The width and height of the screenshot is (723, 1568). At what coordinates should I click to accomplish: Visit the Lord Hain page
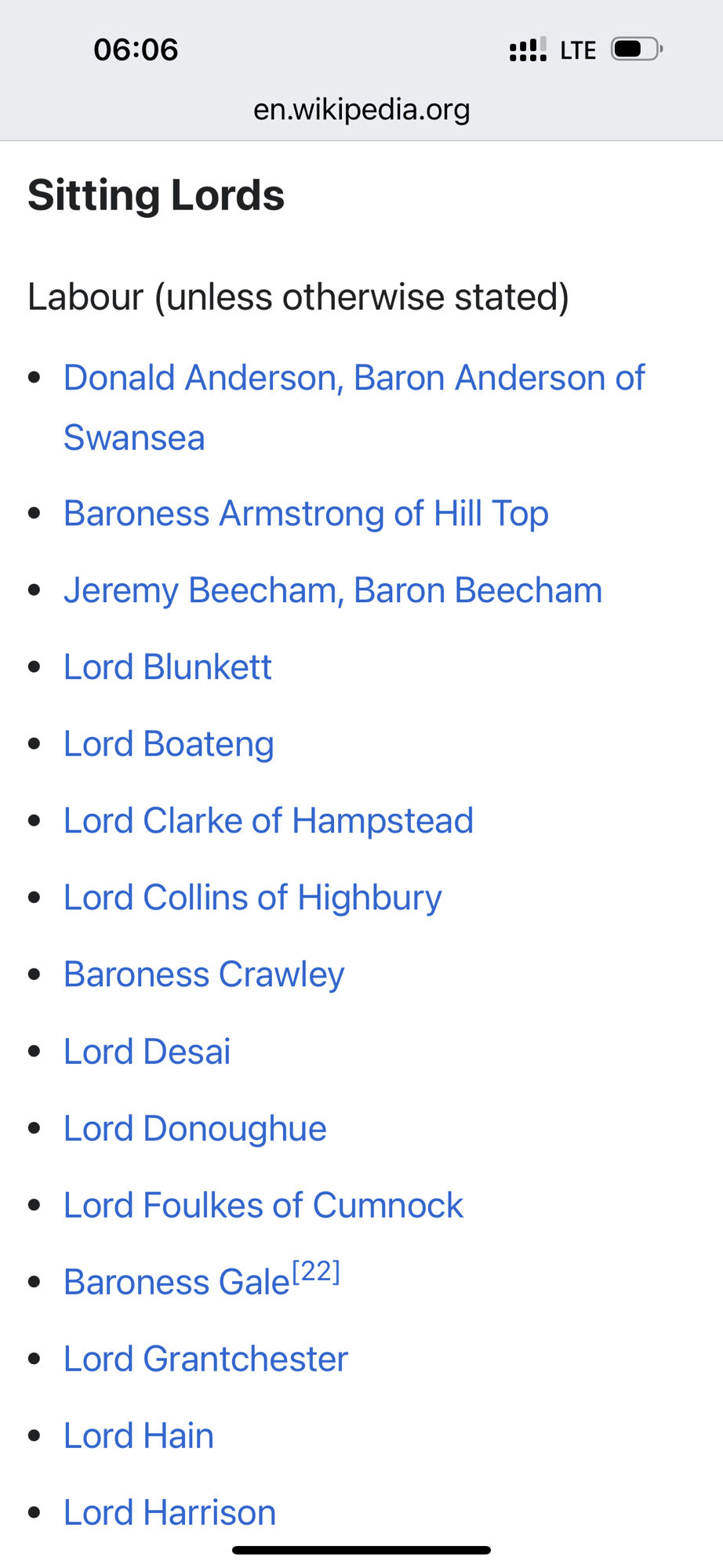click(138, 1436)
